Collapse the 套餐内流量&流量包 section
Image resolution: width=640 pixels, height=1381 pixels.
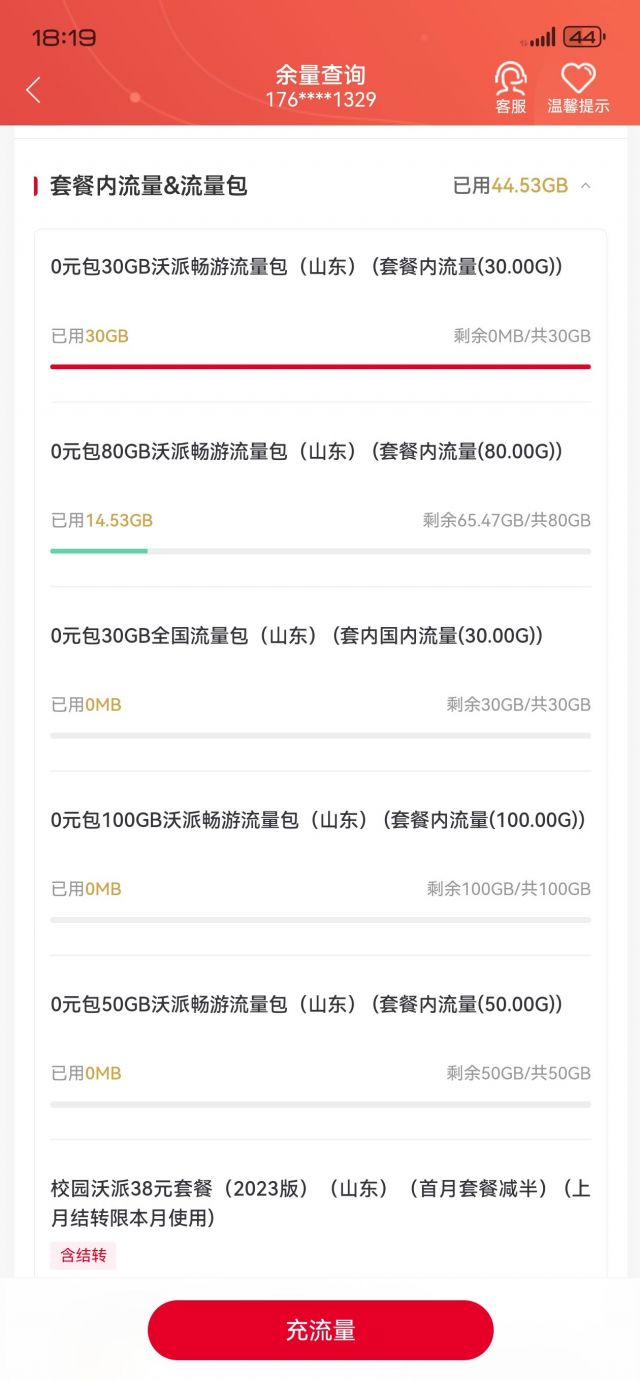[x=586, y=186]
